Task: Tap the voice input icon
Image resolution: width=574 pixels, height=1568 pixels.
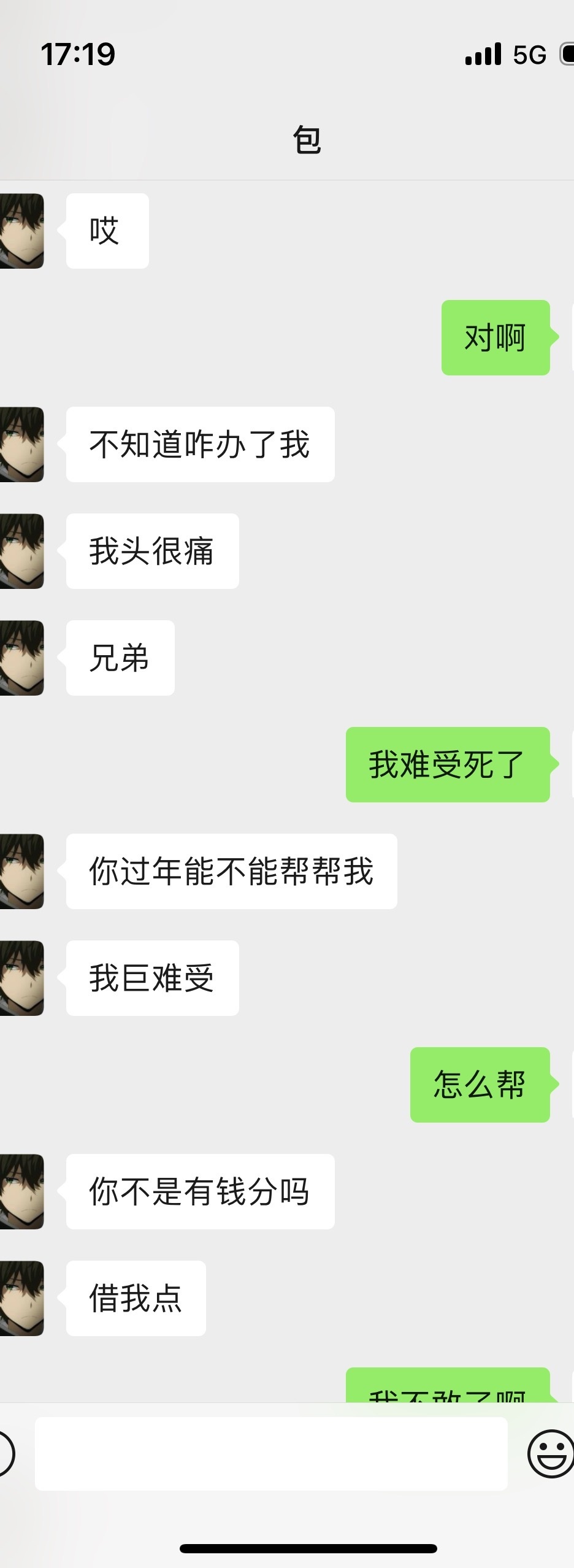Action: tap(5, 1453)
